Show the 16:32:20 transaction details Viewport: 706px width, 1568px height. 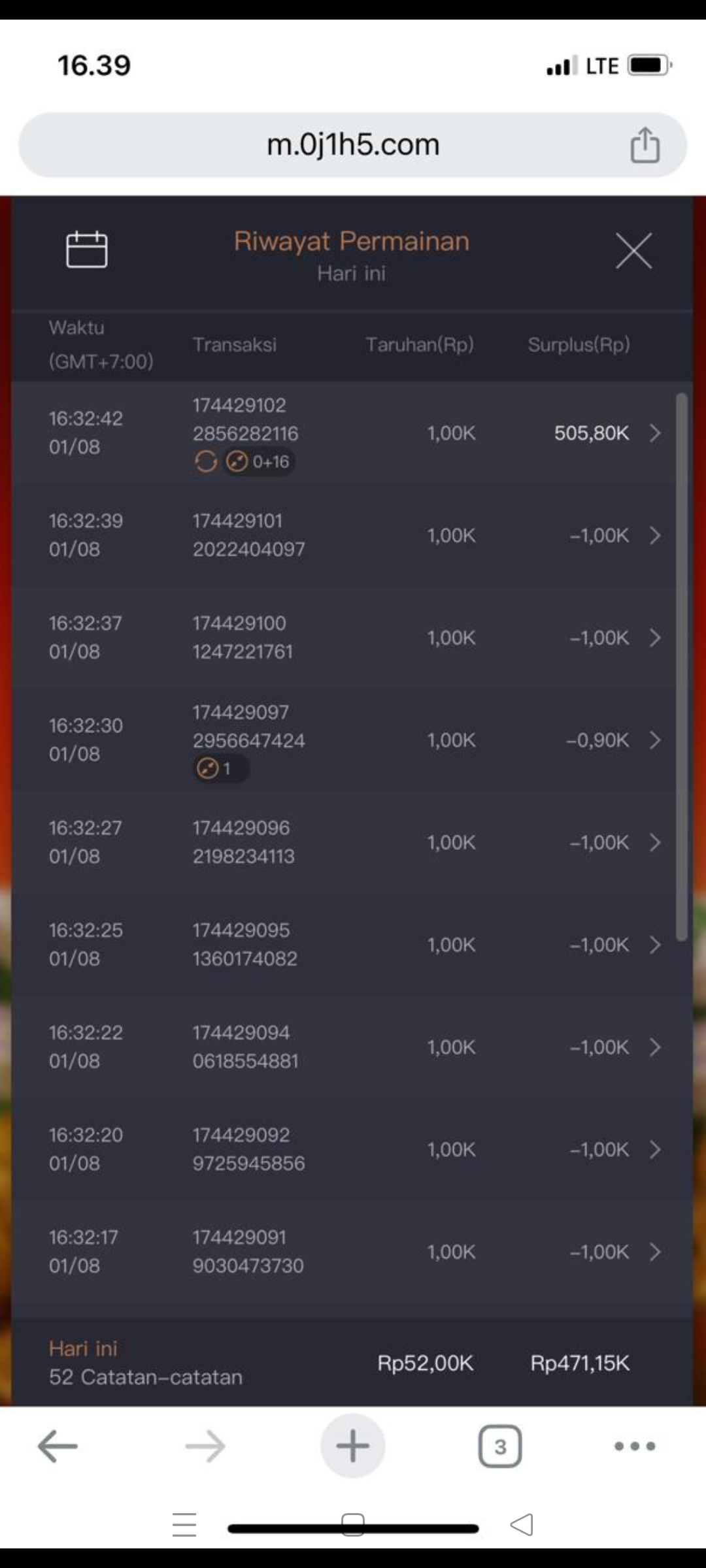click(x=654, y=1150)
